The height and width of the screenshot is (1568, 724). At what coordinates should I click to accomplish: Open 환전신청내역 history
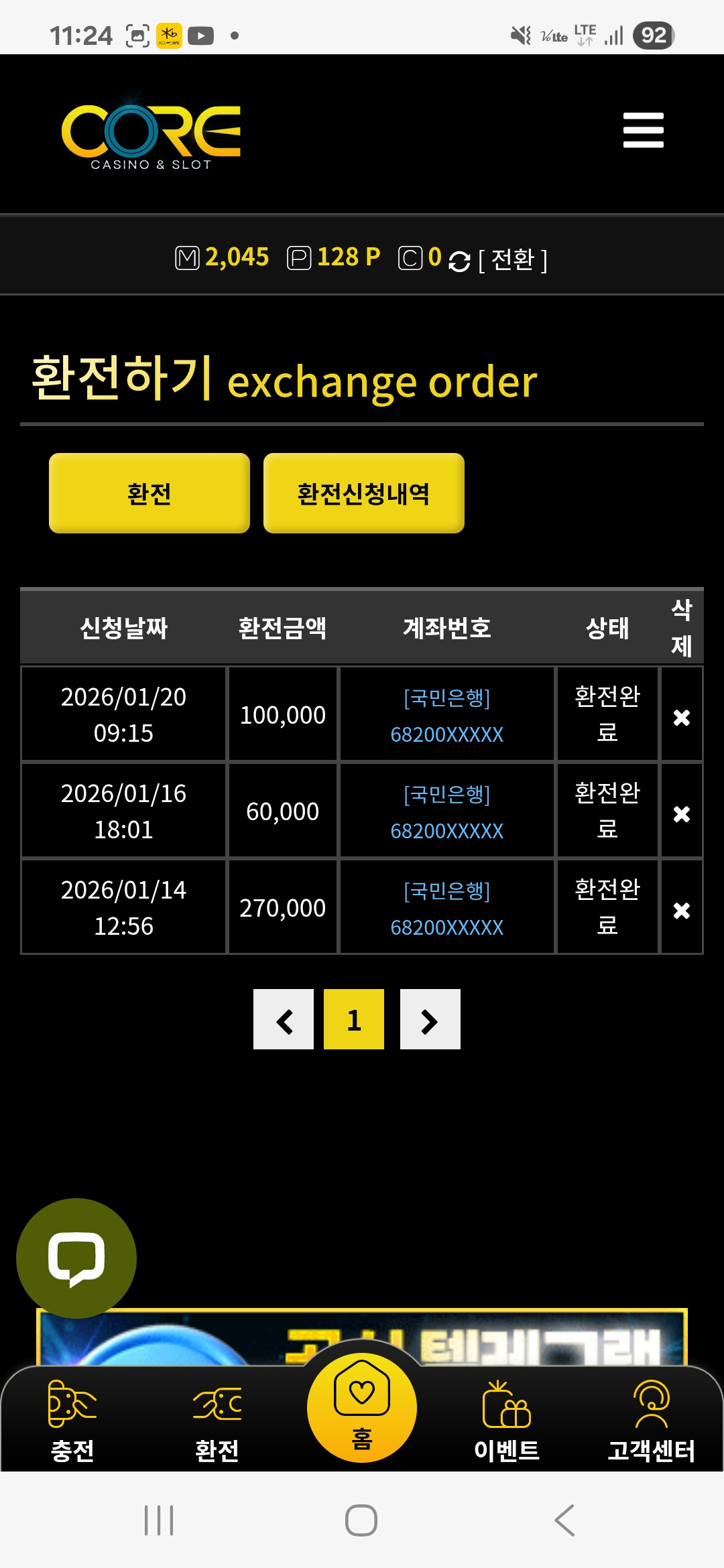coord(363,493)
